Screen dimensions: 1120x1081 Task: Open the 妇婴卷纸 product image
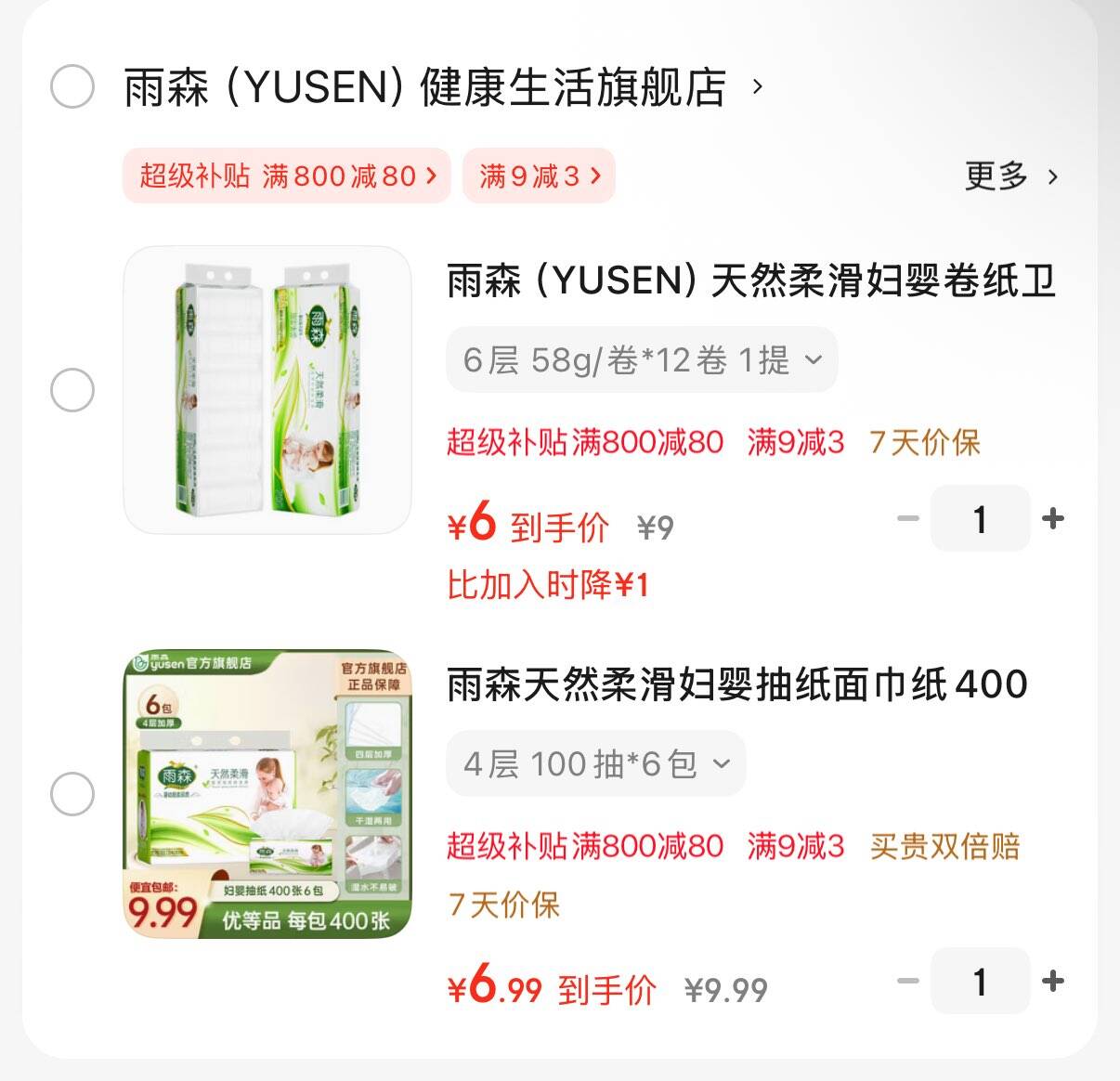pyautogui.click(x=267, y=390)
